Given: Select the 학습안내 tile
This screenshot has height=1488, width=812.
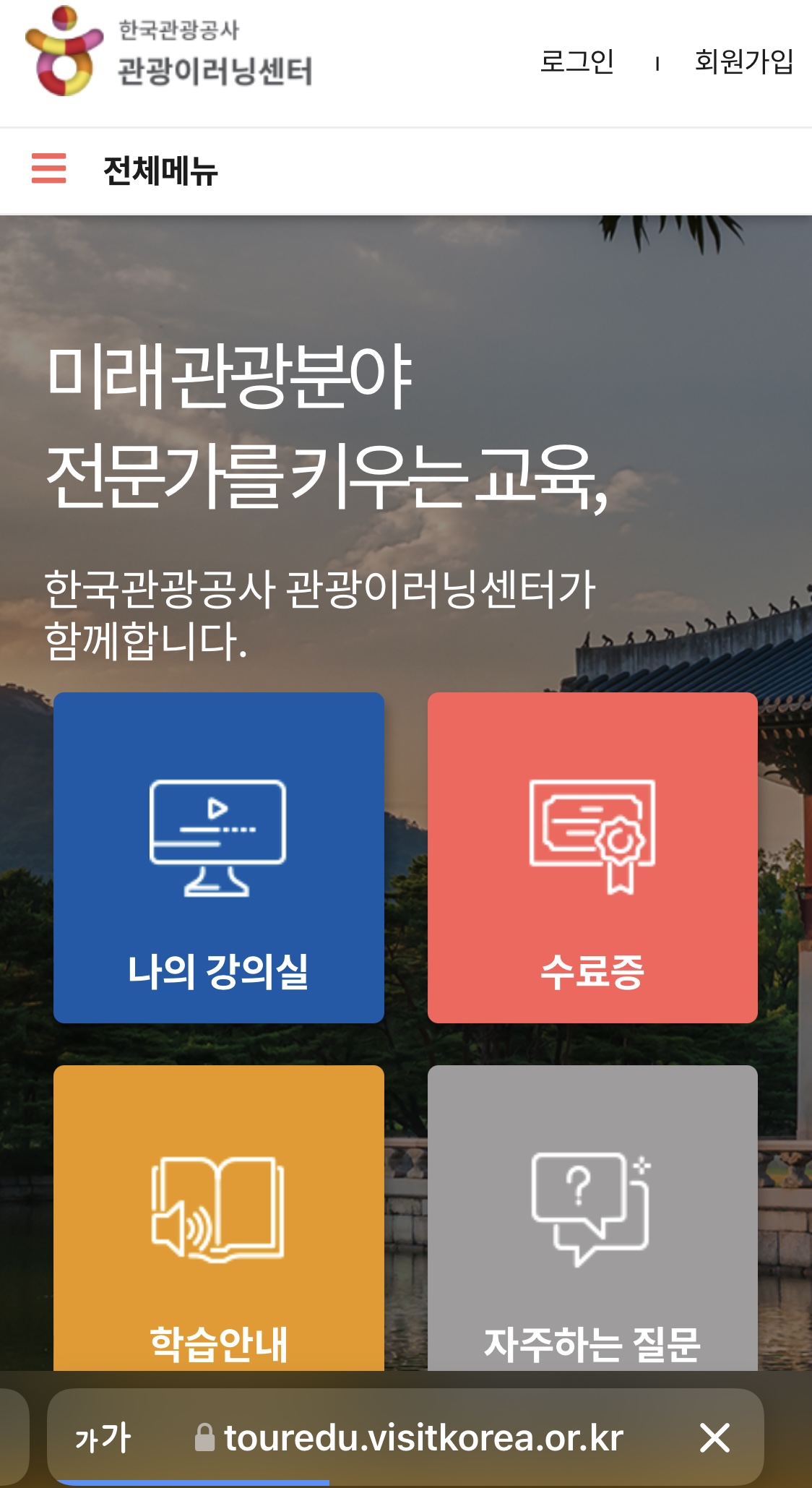Looking at the screenshot, I should (x=219, y=1221).
